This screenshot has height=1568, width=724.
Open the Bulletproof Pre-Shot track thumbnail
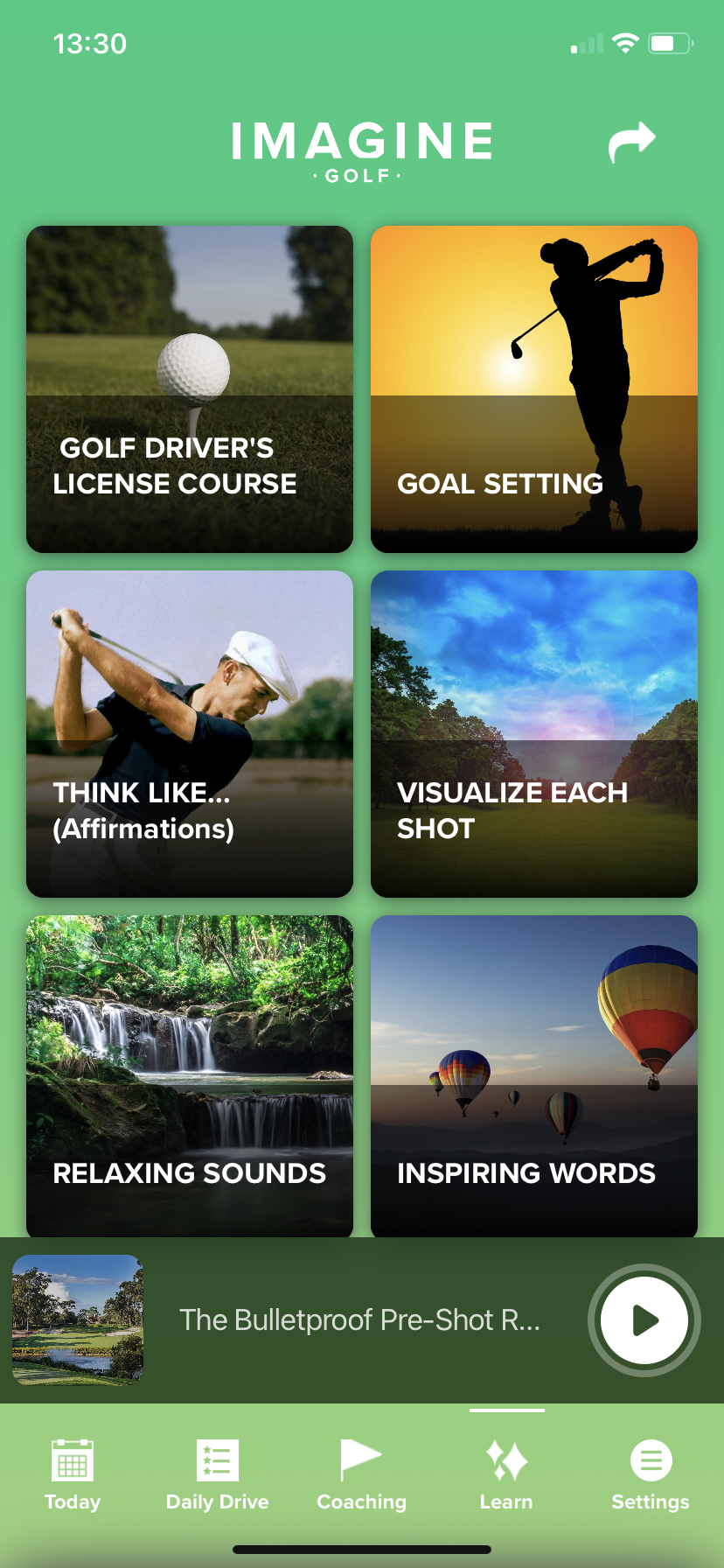[78, 1319]
